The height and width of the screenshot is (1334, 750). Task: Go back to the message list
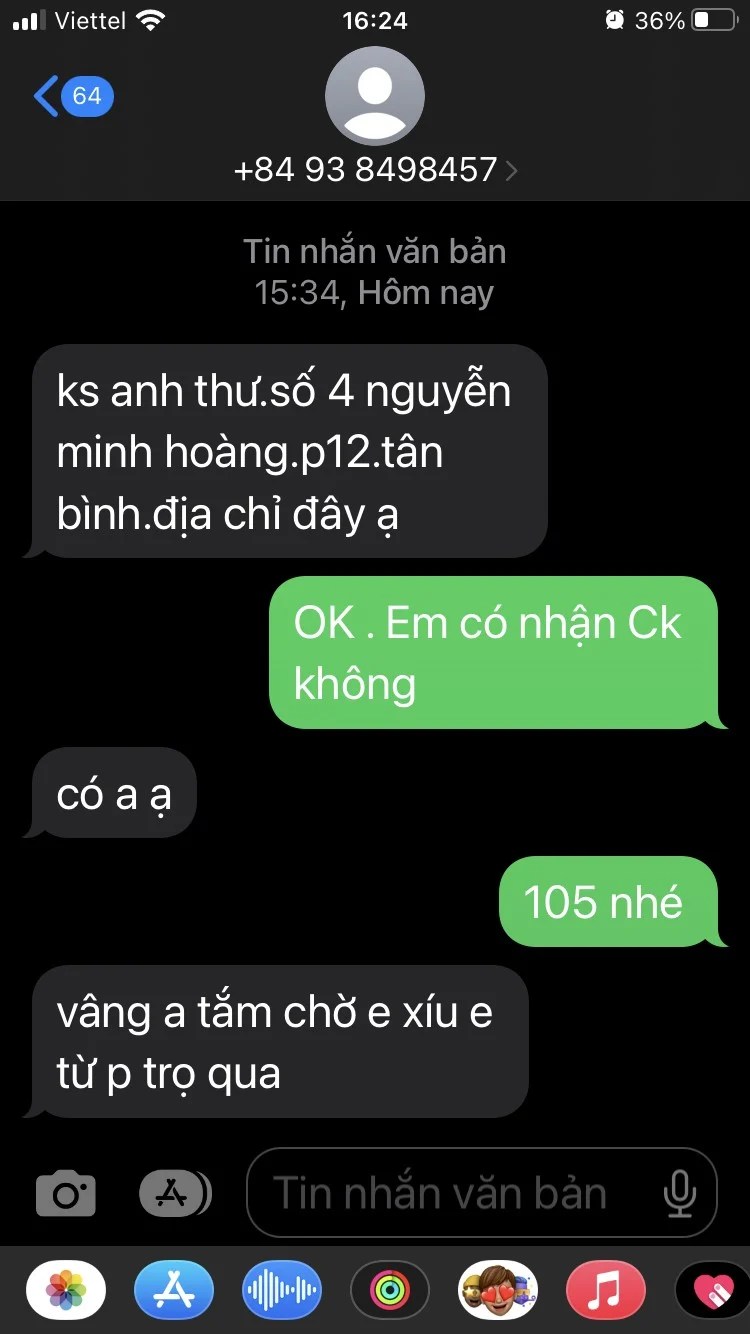point(70,96)
